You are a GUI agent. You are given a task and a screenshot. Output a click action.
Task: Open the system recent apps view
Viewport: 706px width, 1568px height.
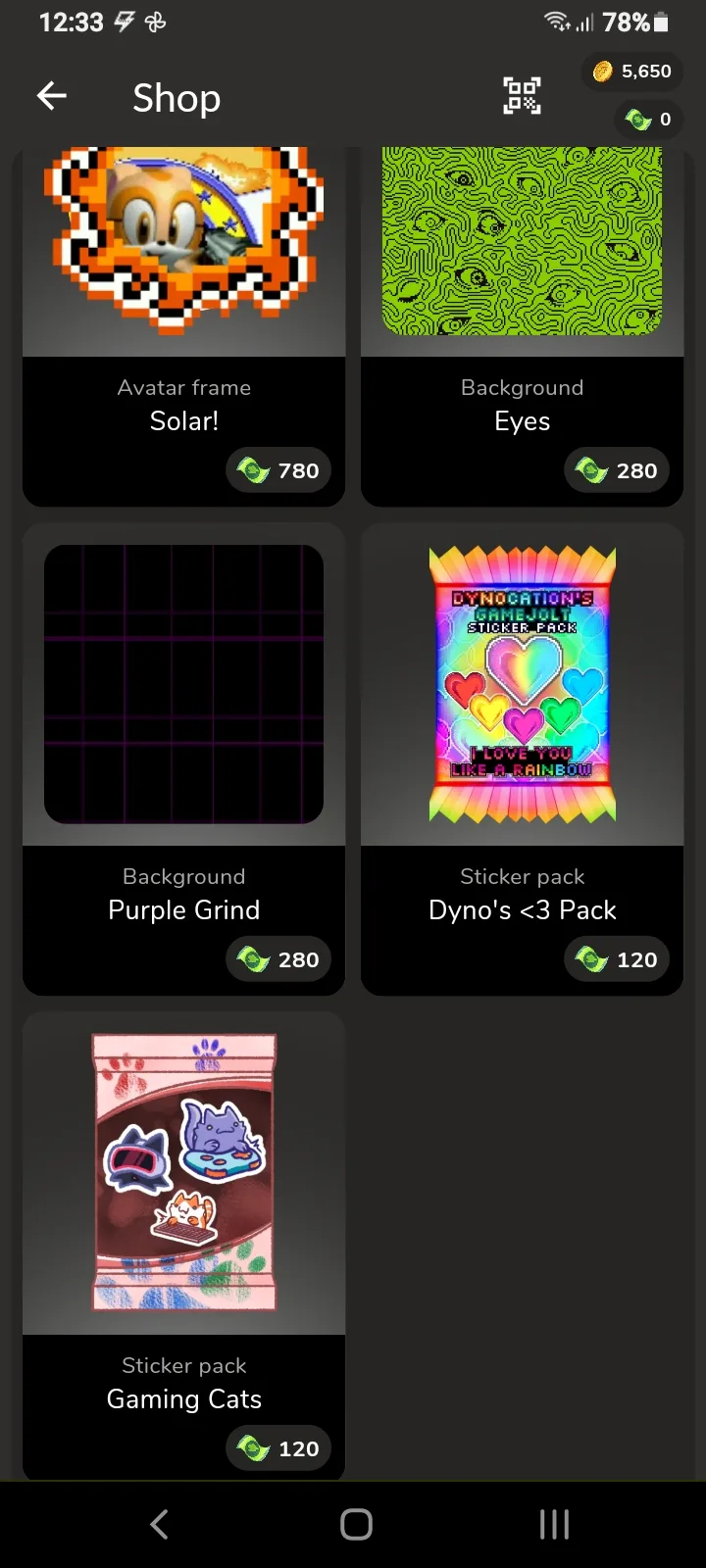pos(554,1524)
